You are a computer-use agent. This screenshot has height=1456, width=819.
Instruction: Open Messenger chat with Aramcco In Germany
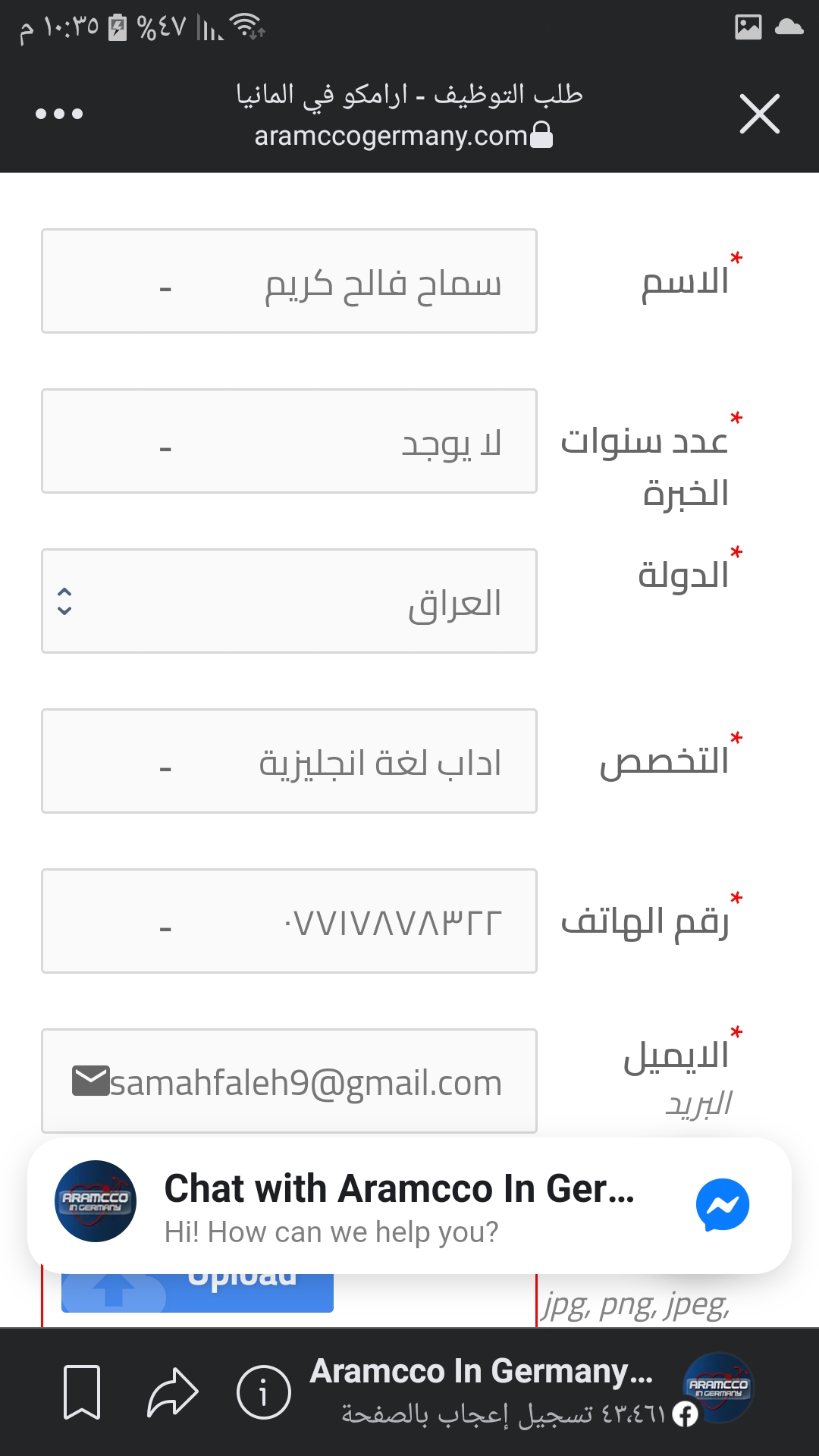409,1206
